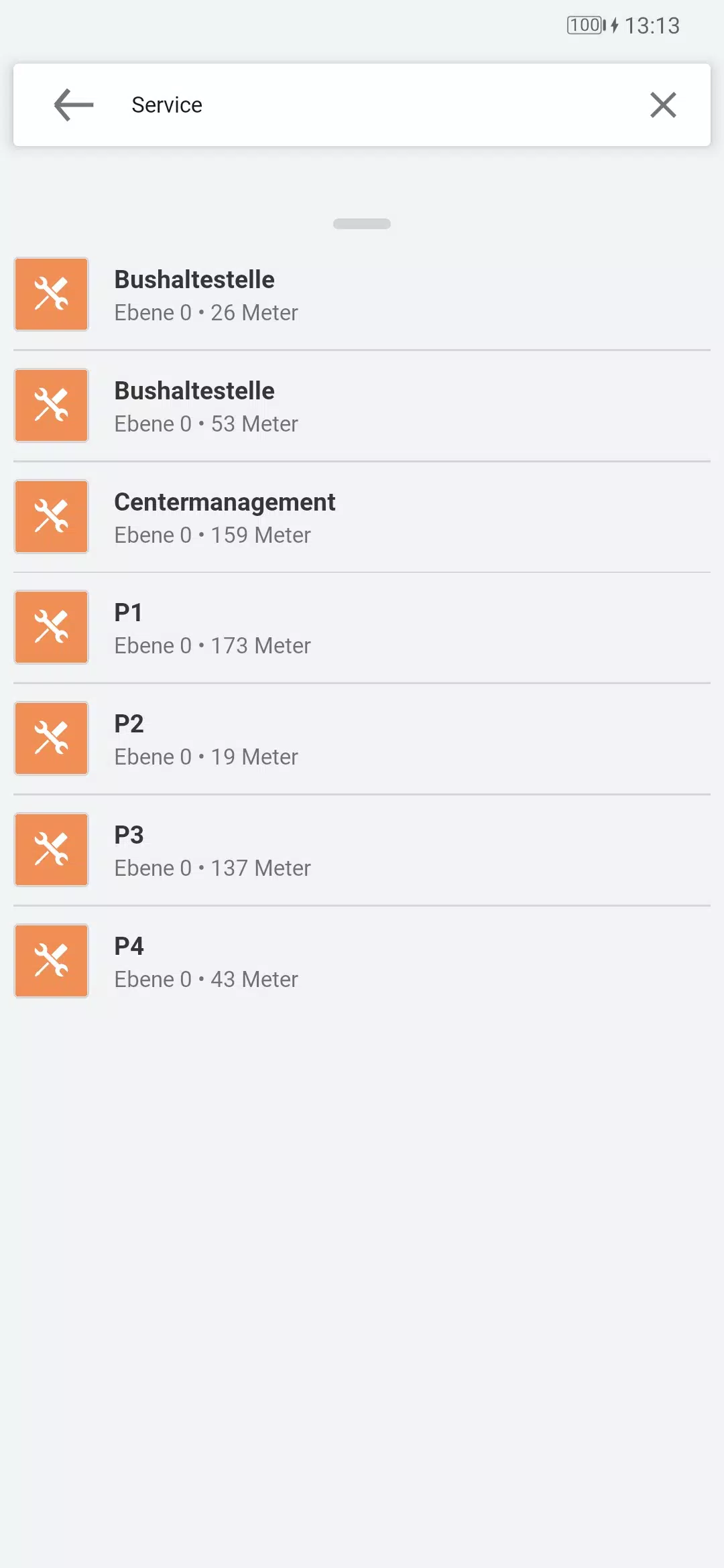Open Bushaltestelle at 26 Meter
The height and width of the screenshot is (1568, 724).
click(362, 295)
